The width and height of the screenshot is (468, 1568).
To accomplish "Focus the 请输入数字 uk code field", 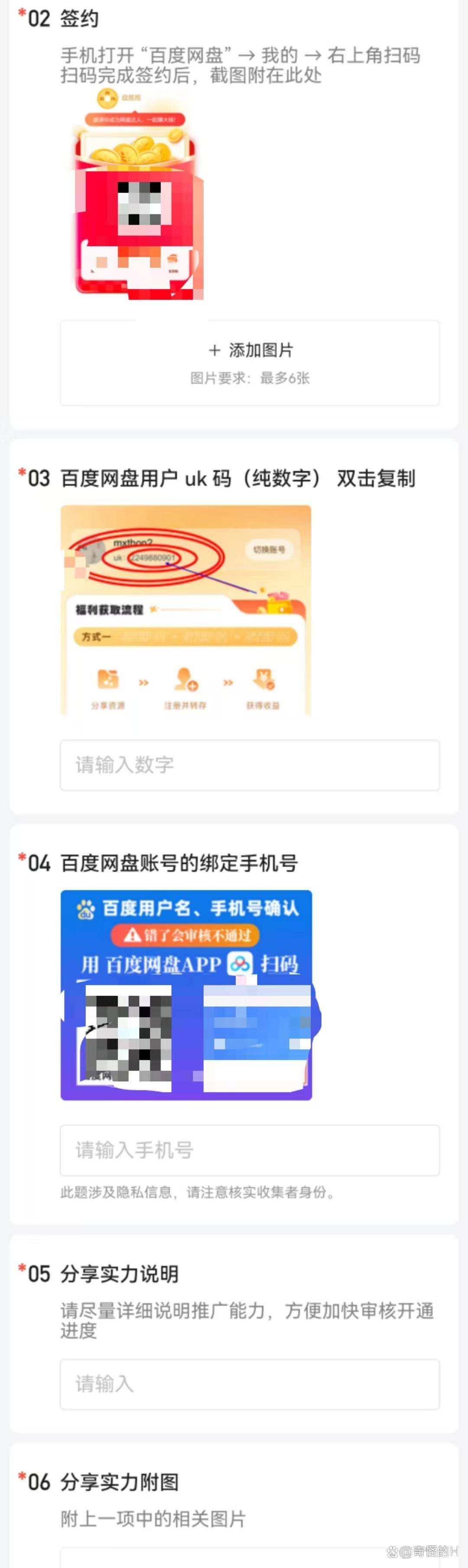I will point(250,765).
